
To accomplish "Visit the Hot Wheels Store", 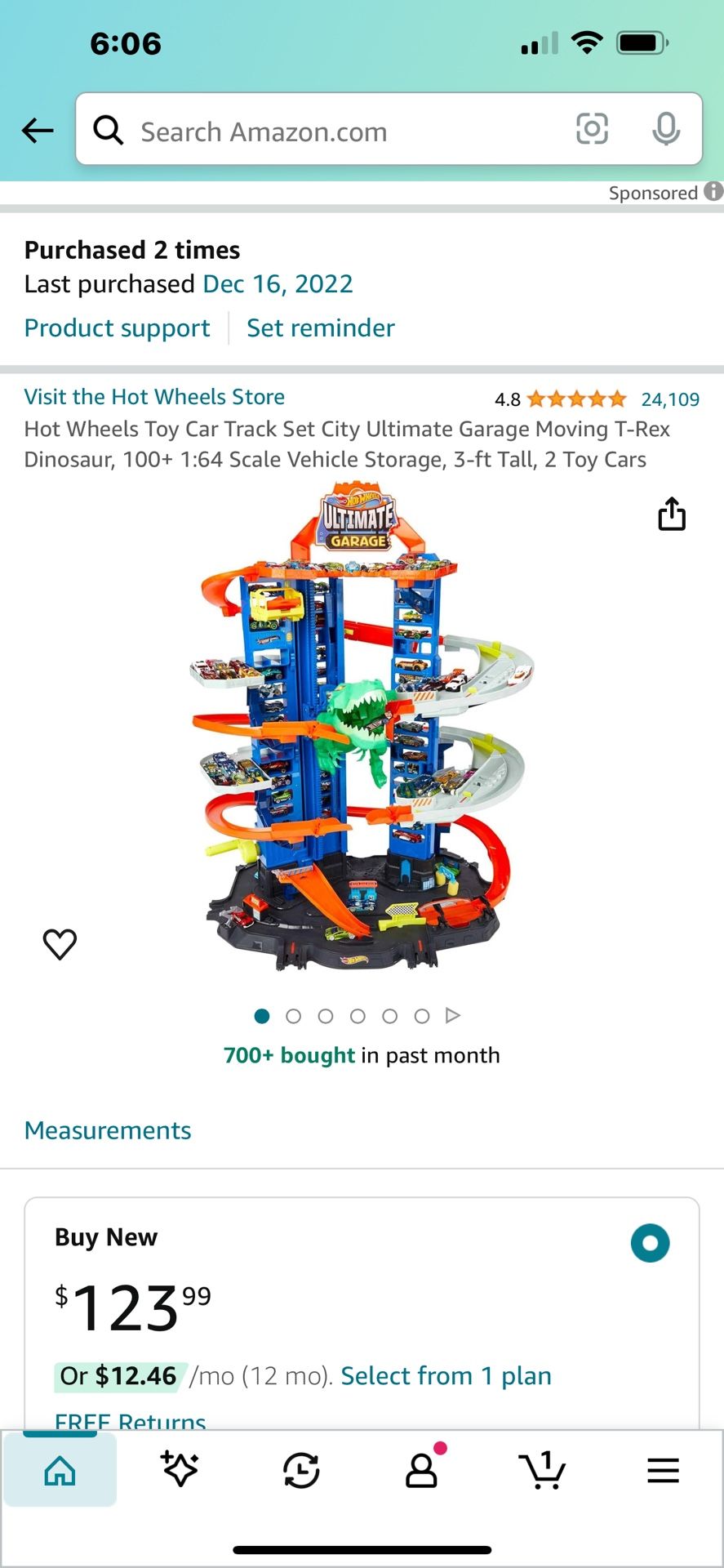I will (154, 396).
